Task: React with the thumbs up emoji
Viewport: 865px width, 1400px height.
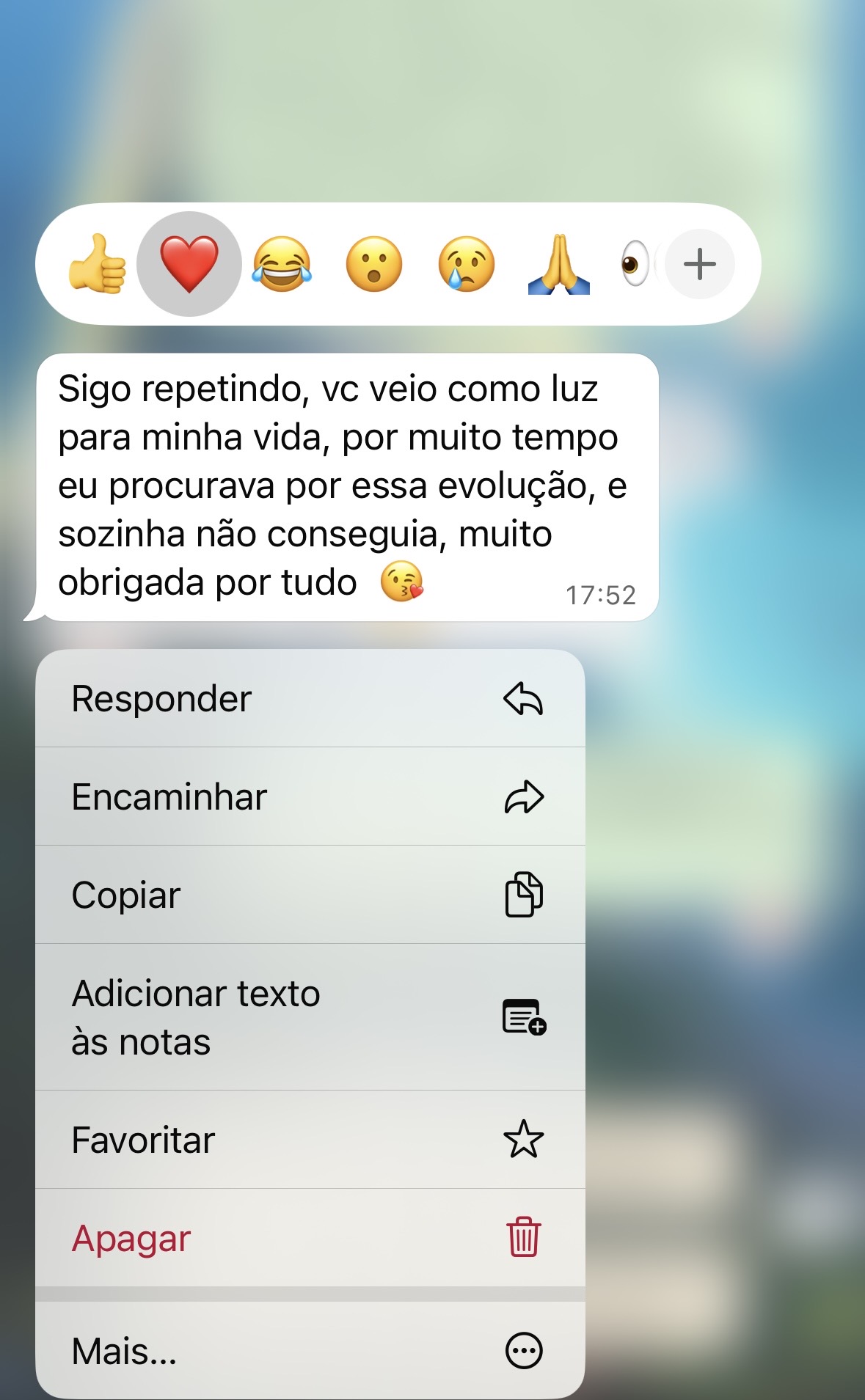Action: click(97, 264)
